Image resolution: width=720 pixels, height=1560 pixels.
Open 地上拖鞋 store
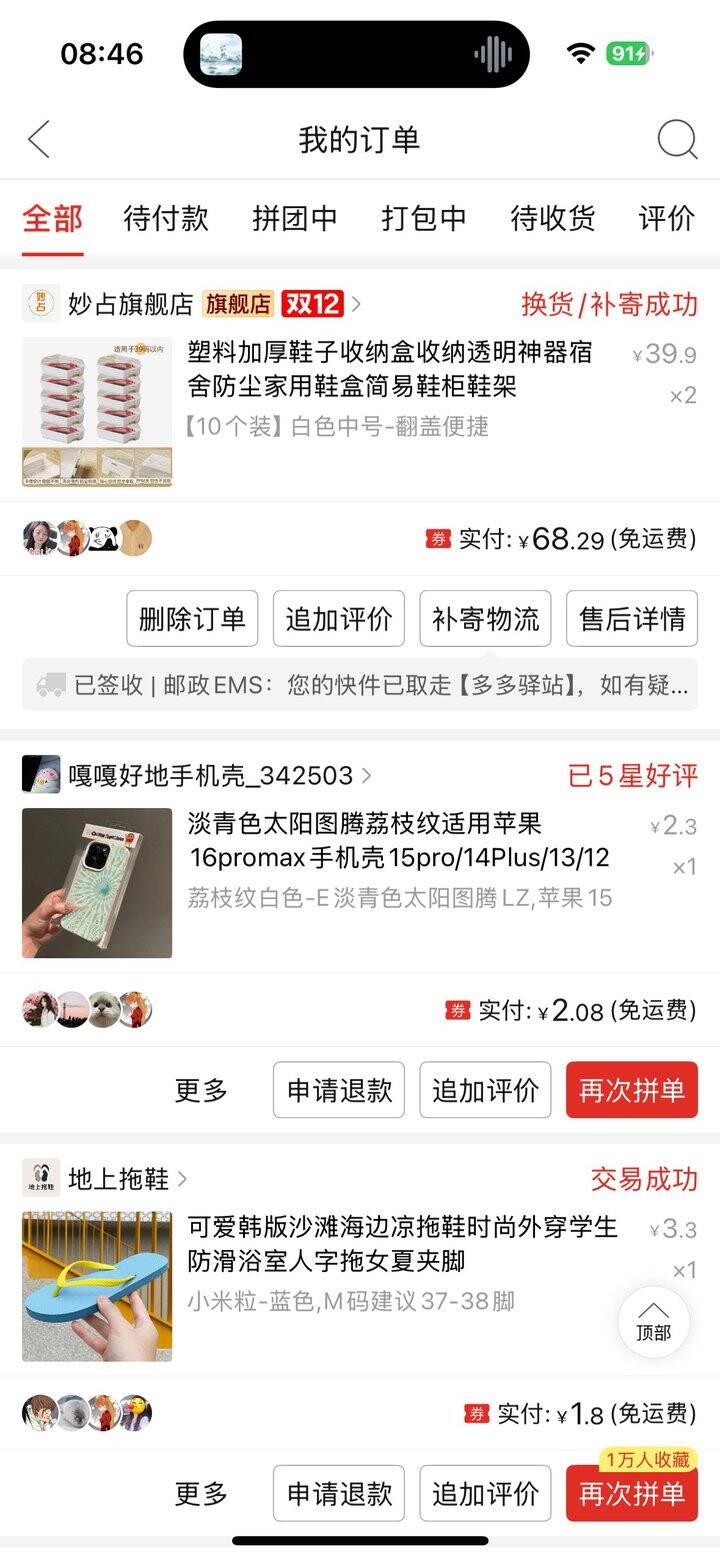(118, 1178)
